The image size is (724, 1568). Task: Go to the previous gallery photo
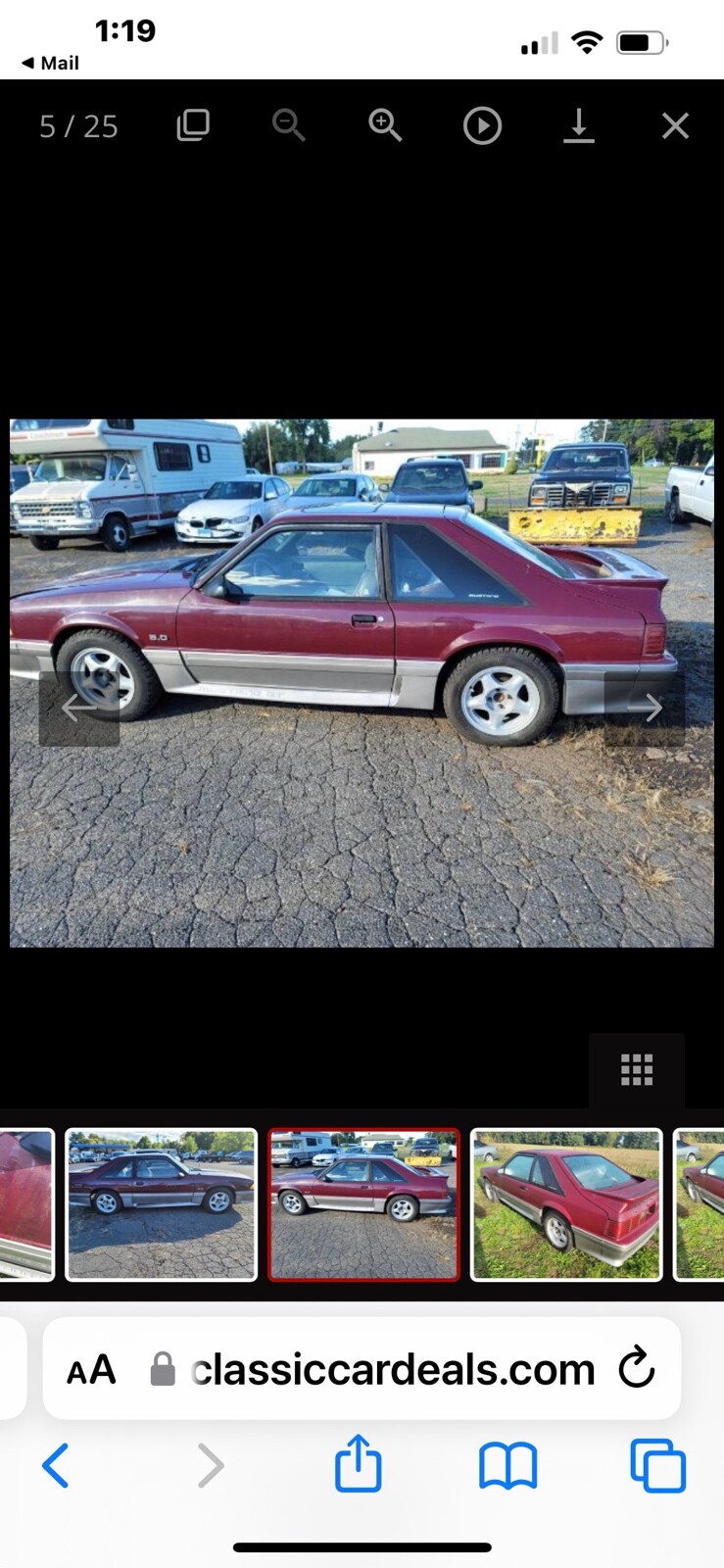(x=79, y=708)
